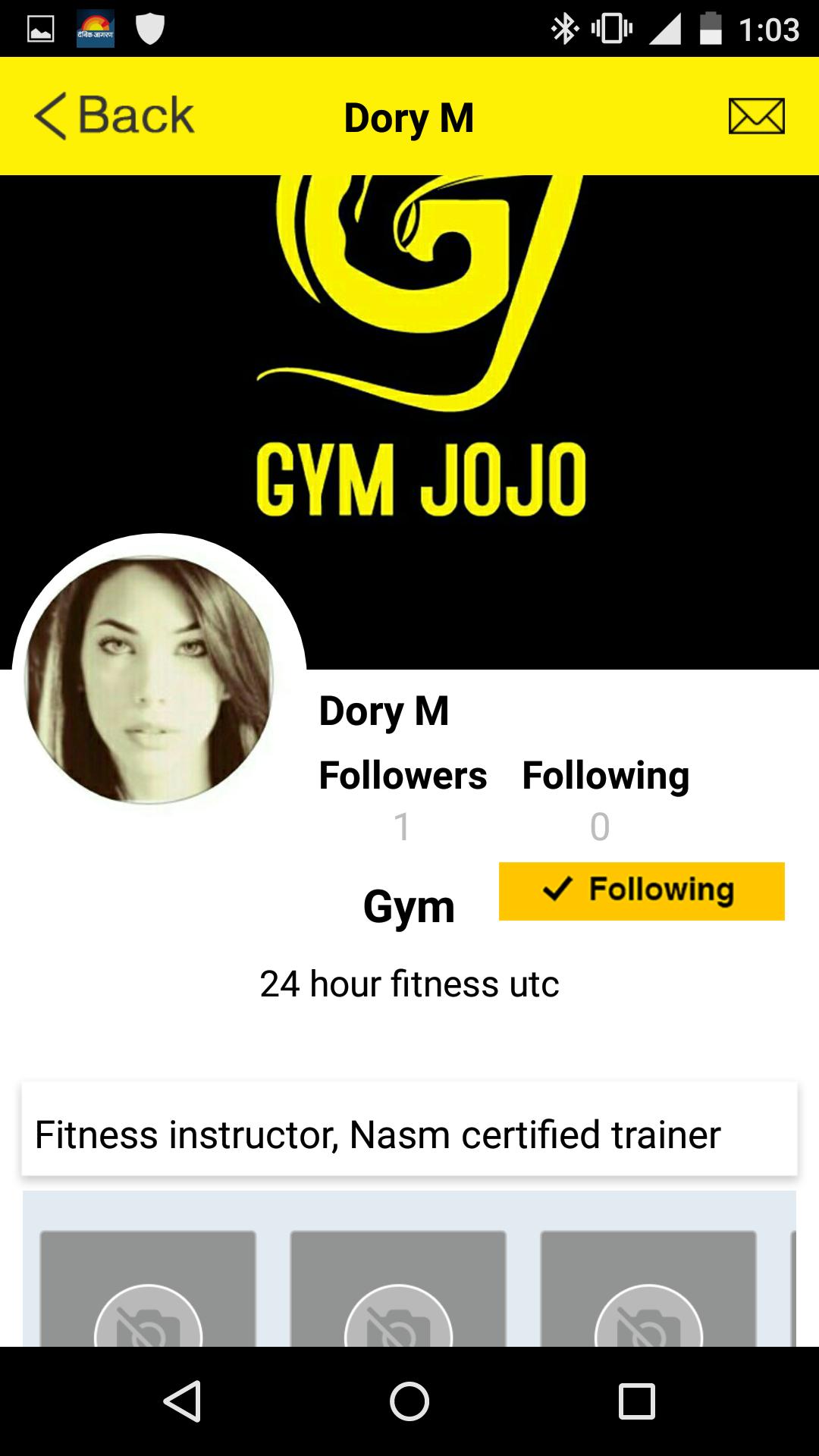Unfollow via the Following button
The height and width of the screenshot is (1456, 819).
point(642,891)
